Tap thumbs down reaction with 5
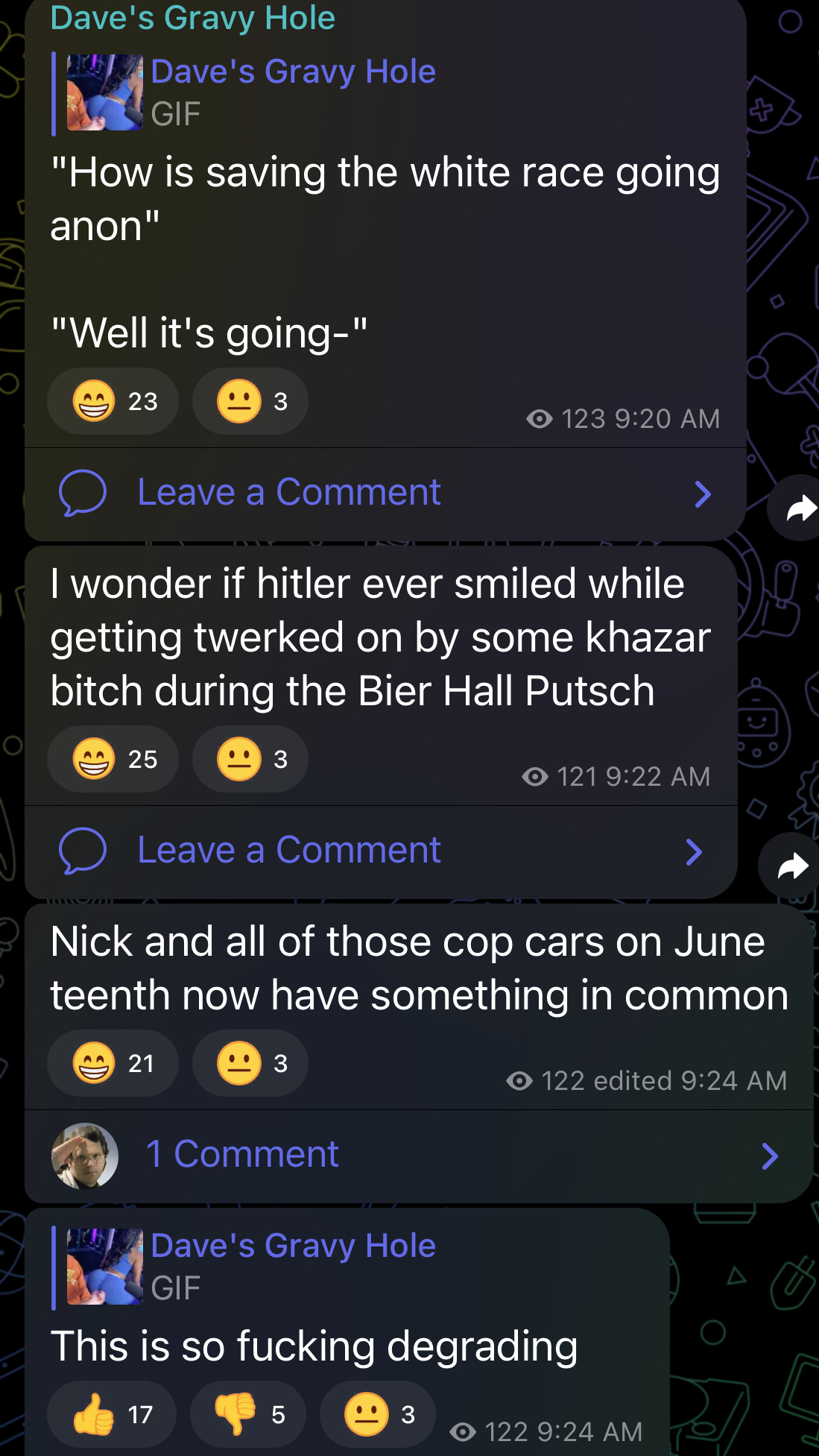Image resolution: width=819 pixels, height=1456 pixels. tap(248, 1414)
